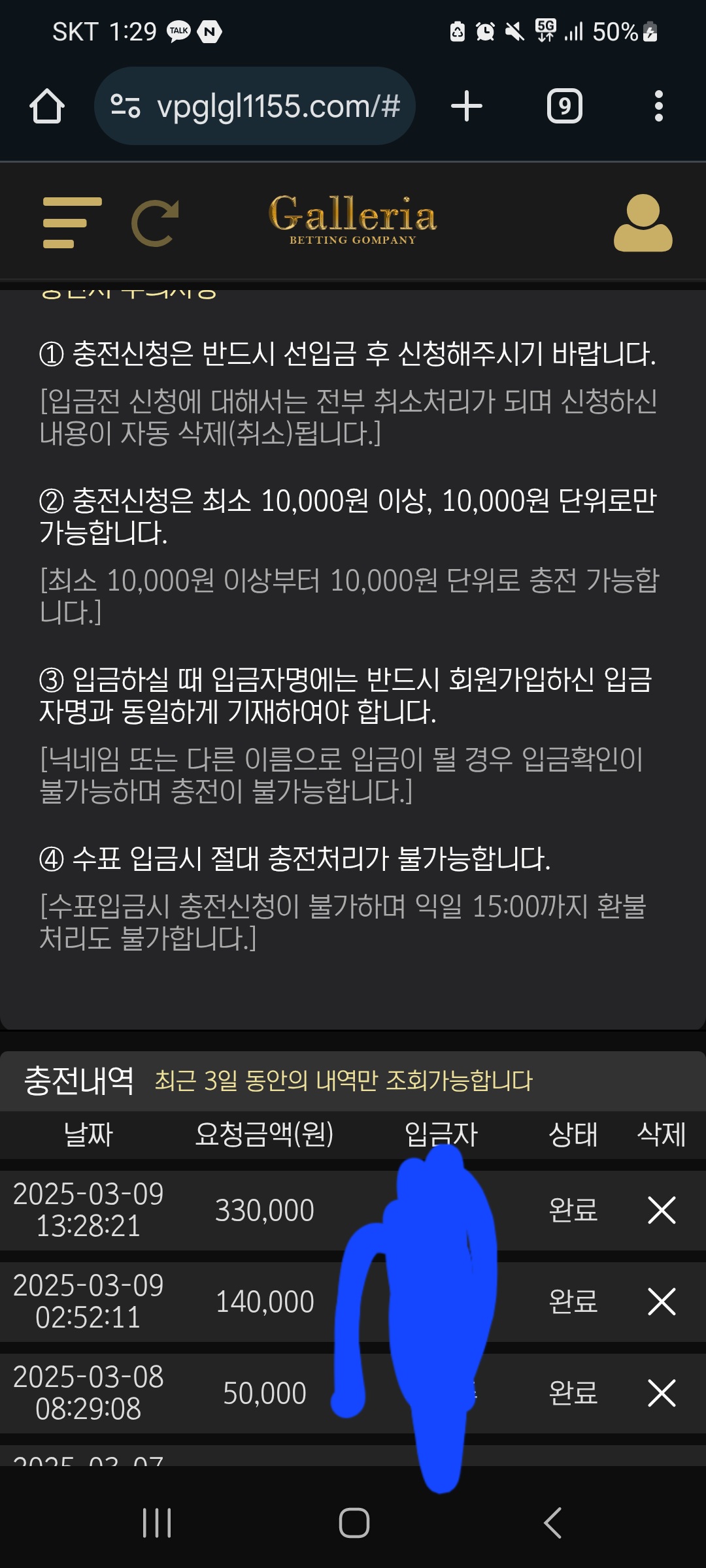Image resolution: width=706 pixels, height=1568 pixels.
Task: Open the browser overflow menu
Action: coord(658,106)
